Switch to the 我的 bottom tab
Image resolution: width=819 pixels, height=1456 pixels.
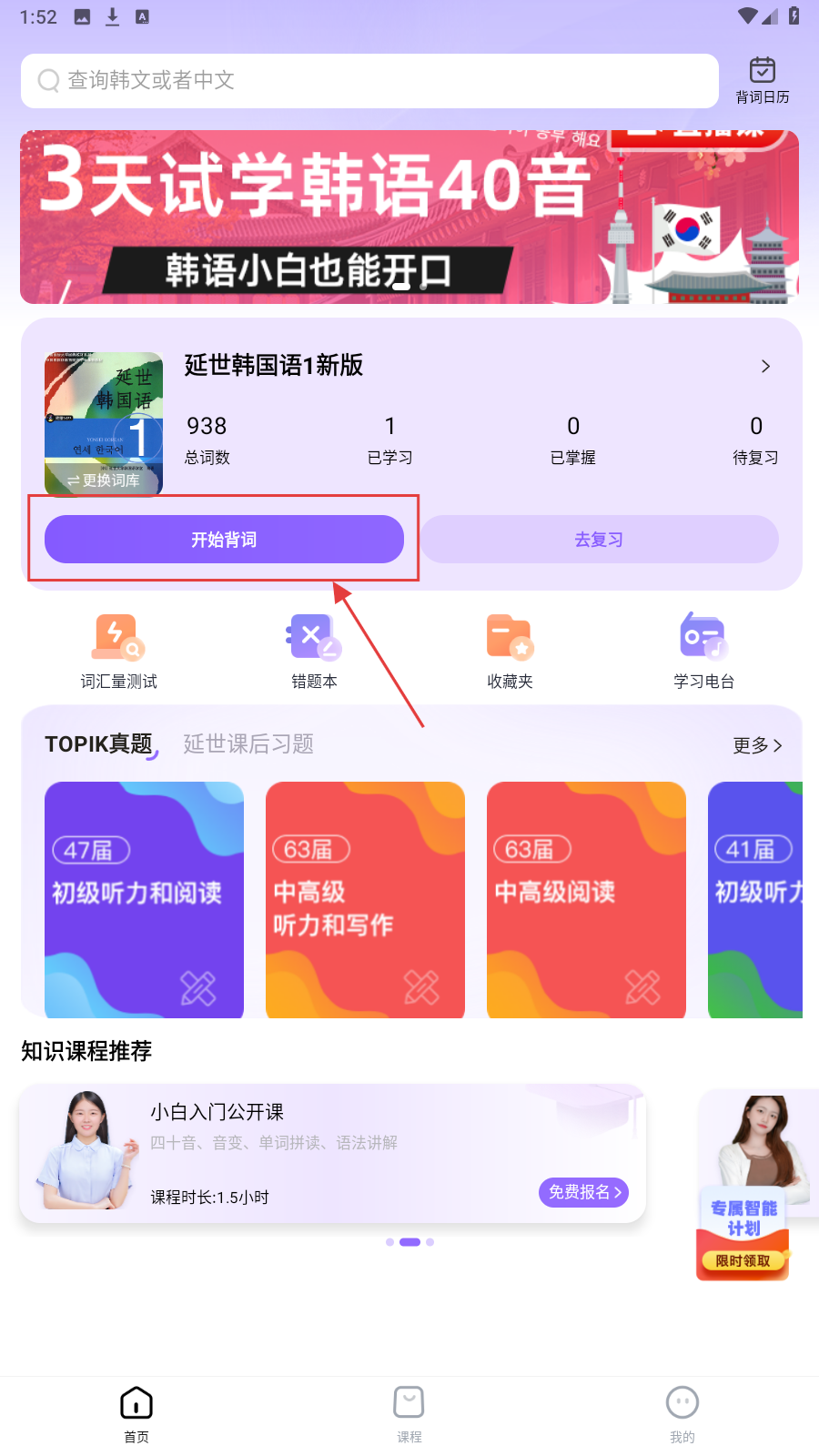[682, 1413]
